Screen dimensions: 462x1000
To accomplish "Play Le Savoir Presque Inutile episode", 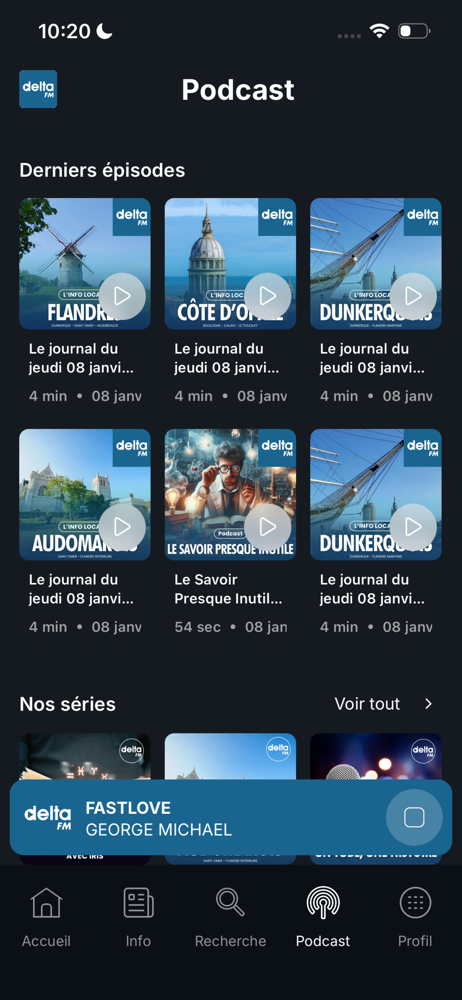I will coord(268,527).
